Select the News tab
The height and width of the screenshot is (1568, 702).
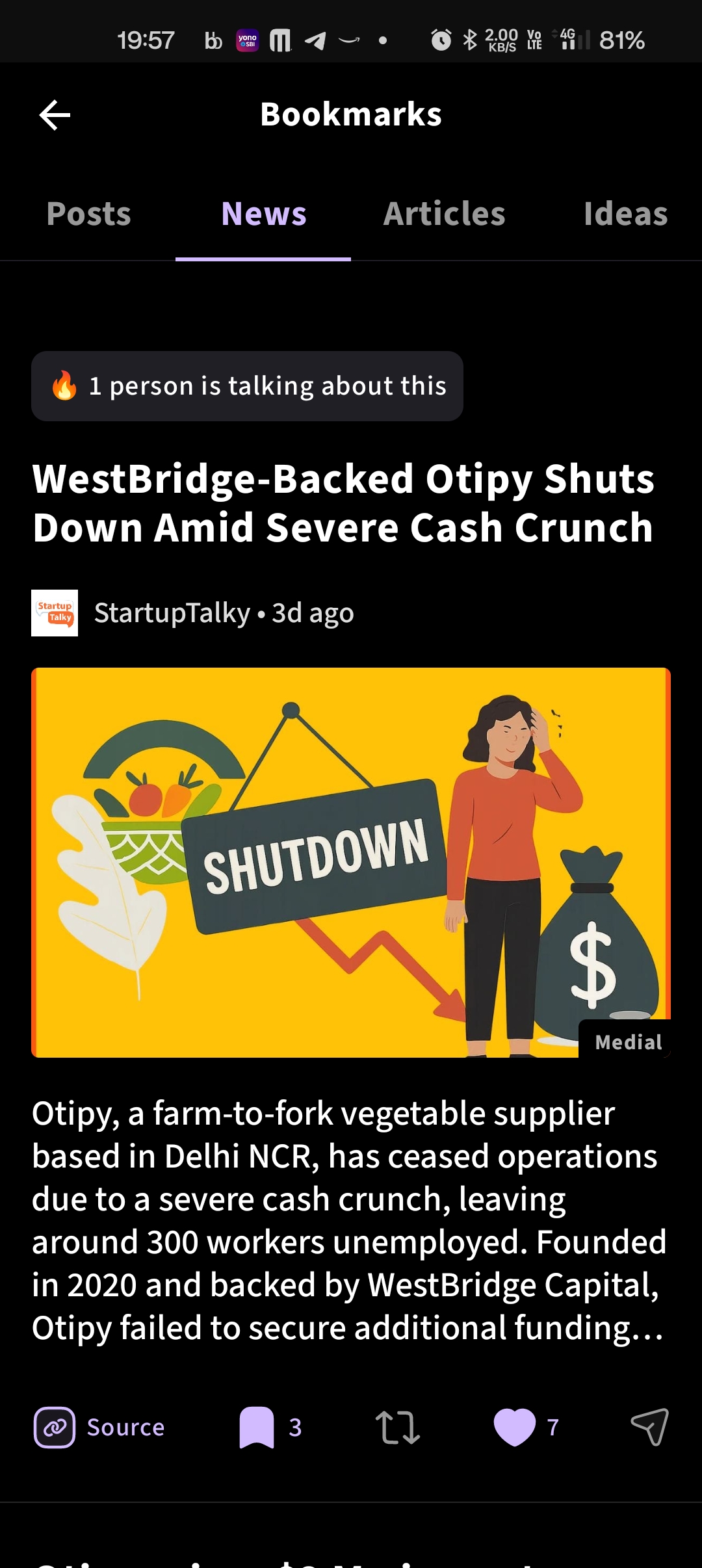[263, 215]
